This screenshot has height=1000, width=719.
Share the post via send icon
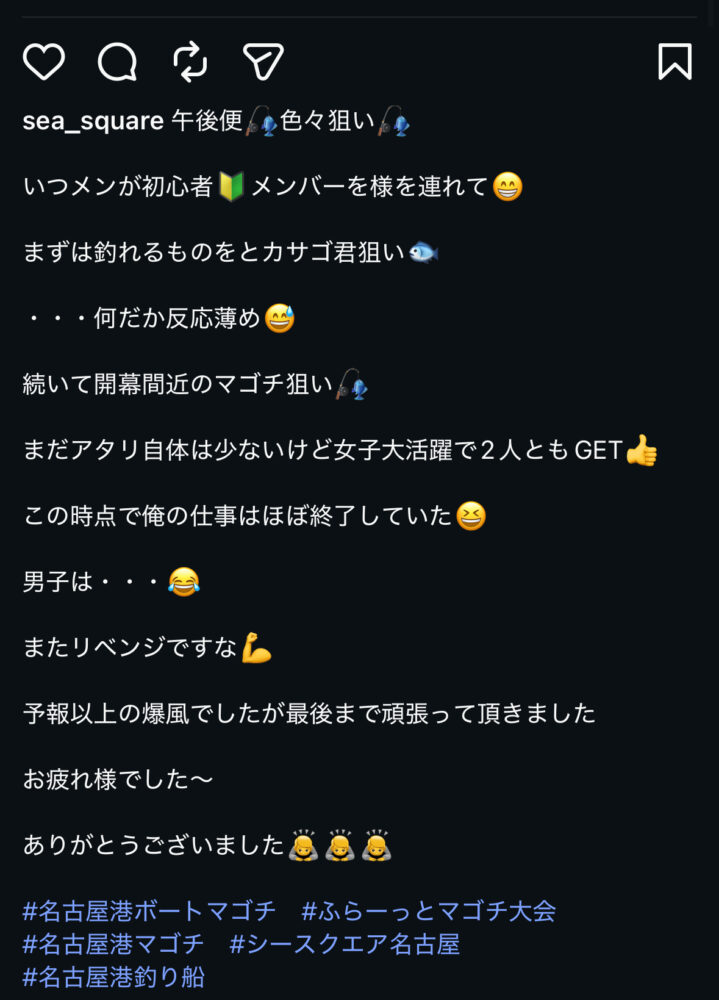(263, 62)
